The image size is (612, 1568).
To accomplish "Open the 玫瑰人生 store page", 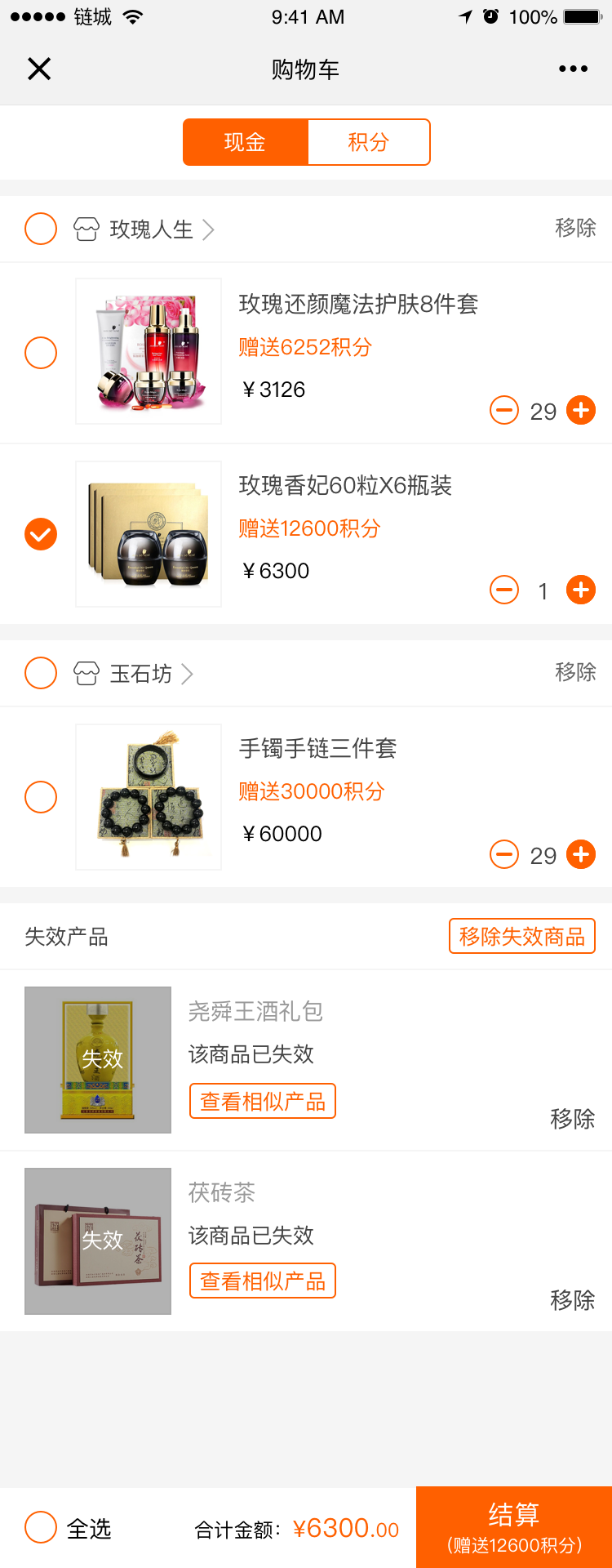I will point(151,229).
